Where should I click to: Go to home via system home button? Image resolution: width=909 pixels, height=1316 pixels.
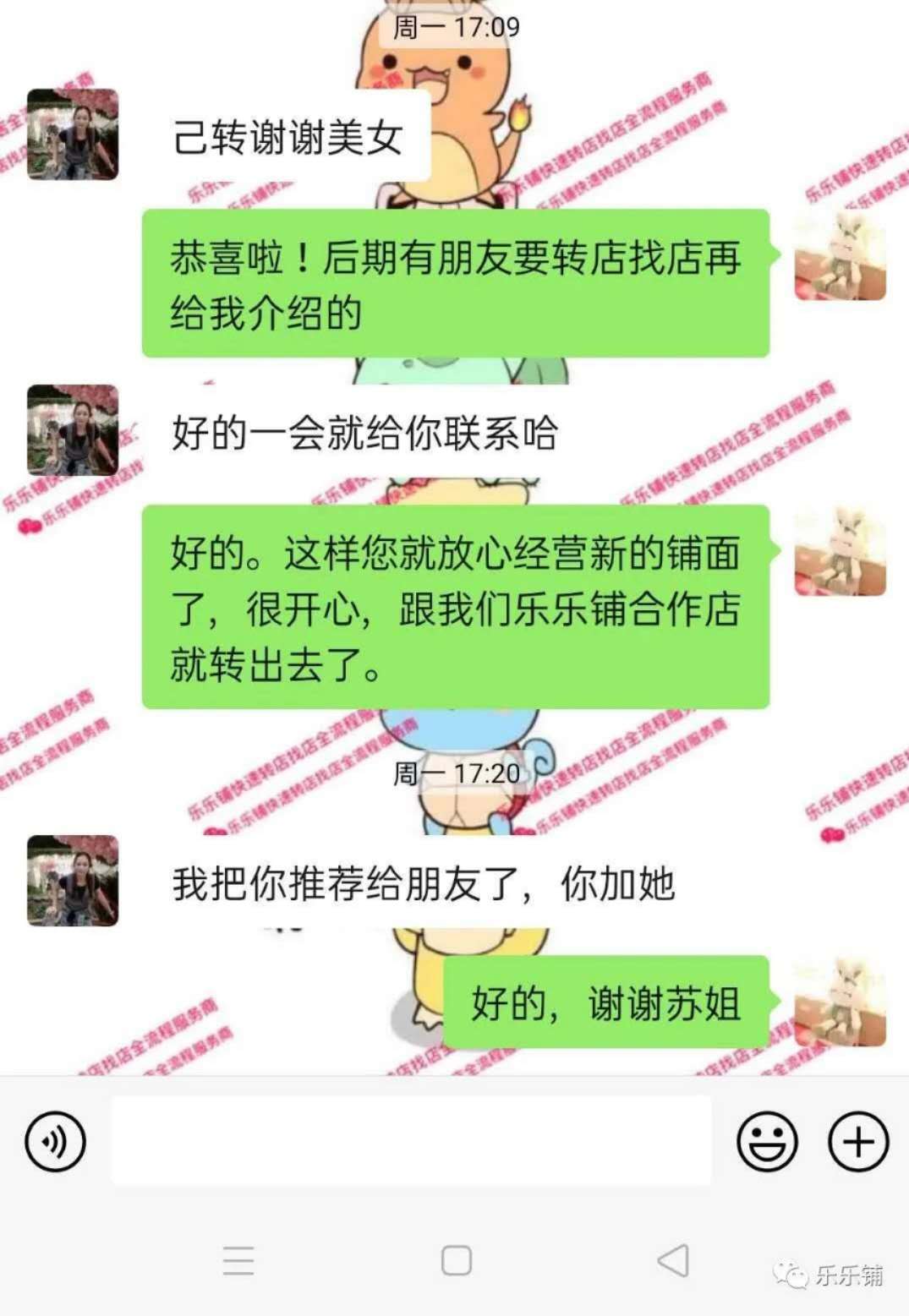[456, 1260]
